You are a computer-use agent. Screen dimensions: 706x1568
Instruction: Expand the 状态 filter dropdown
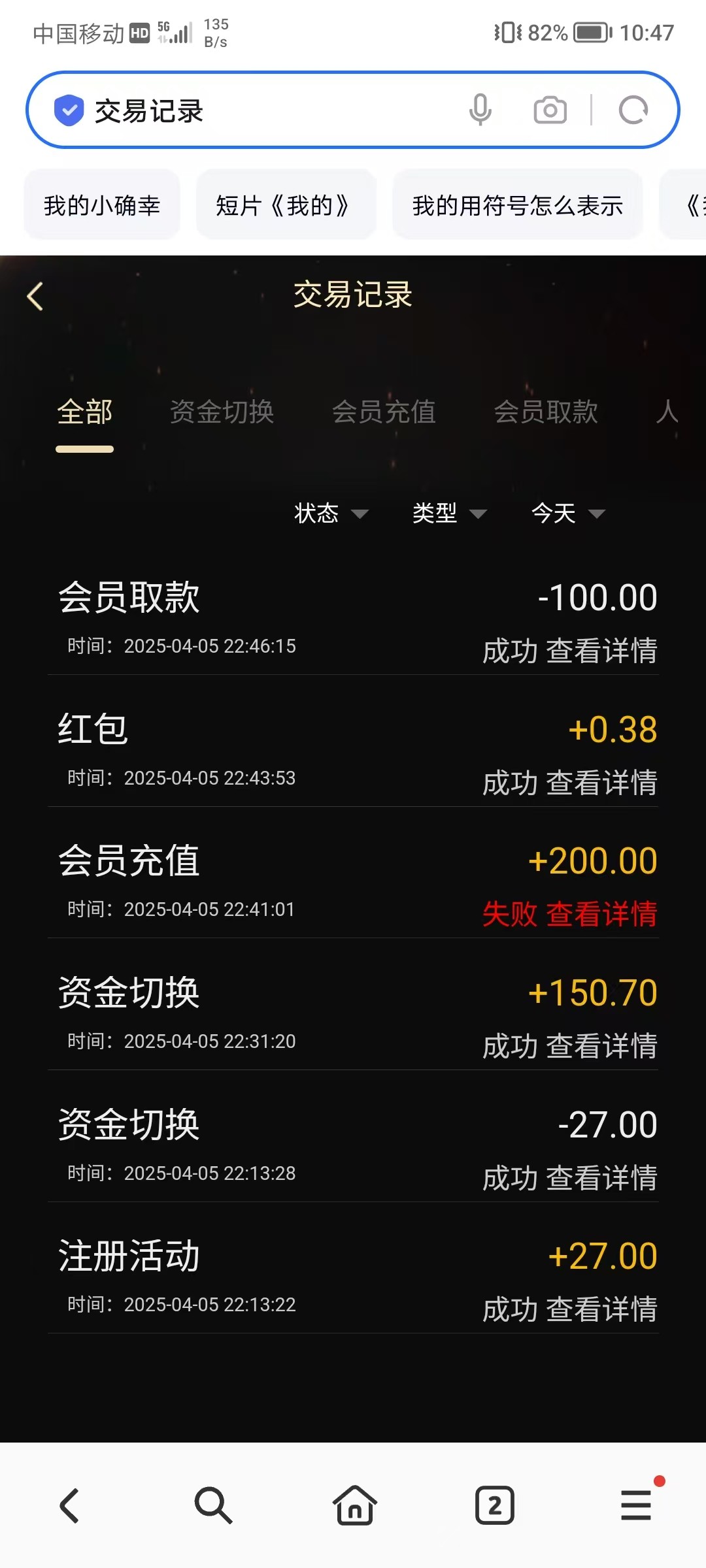tap(331, 514)
